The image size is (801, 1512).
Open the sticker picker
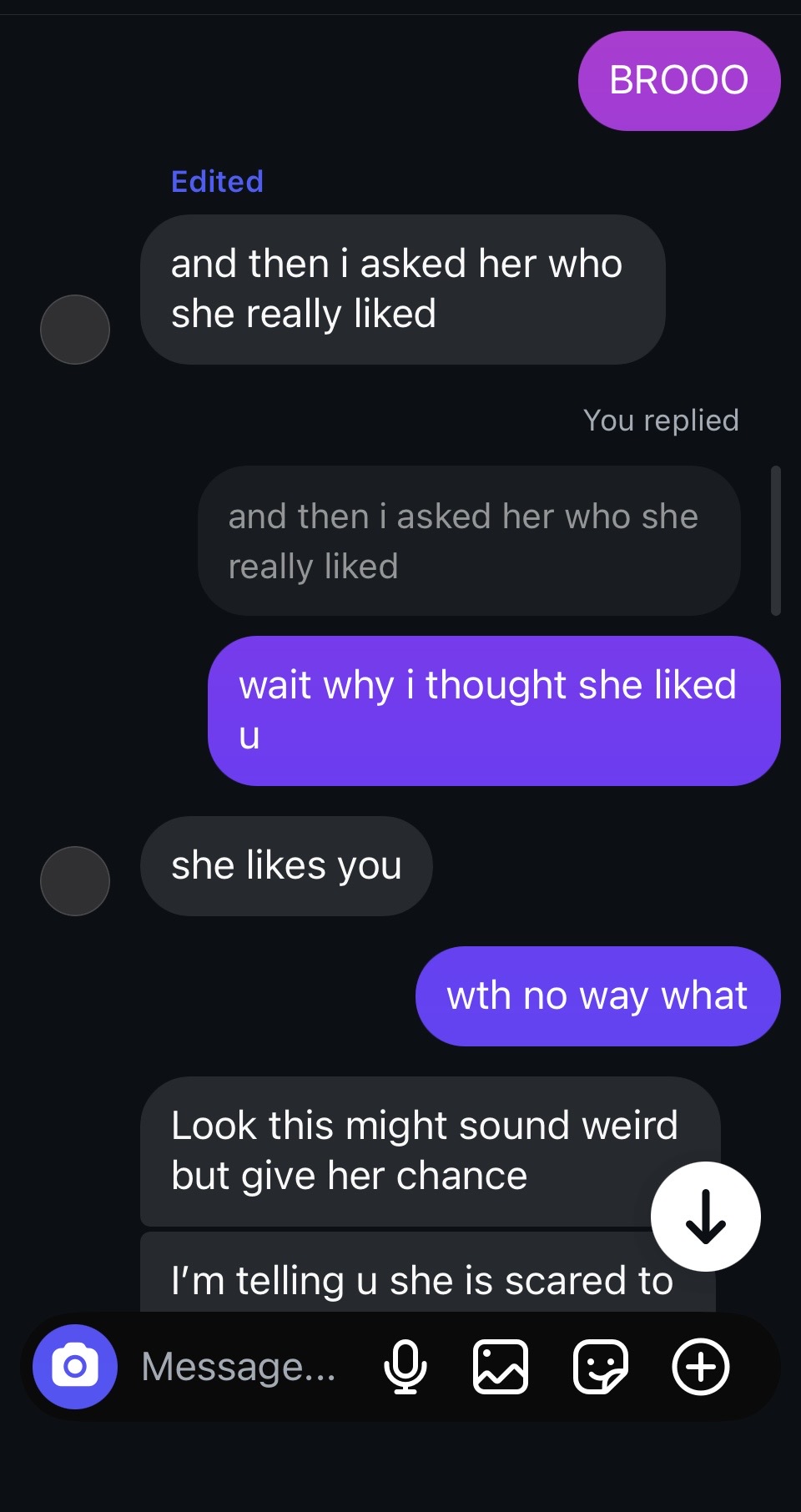point(601,1367)
